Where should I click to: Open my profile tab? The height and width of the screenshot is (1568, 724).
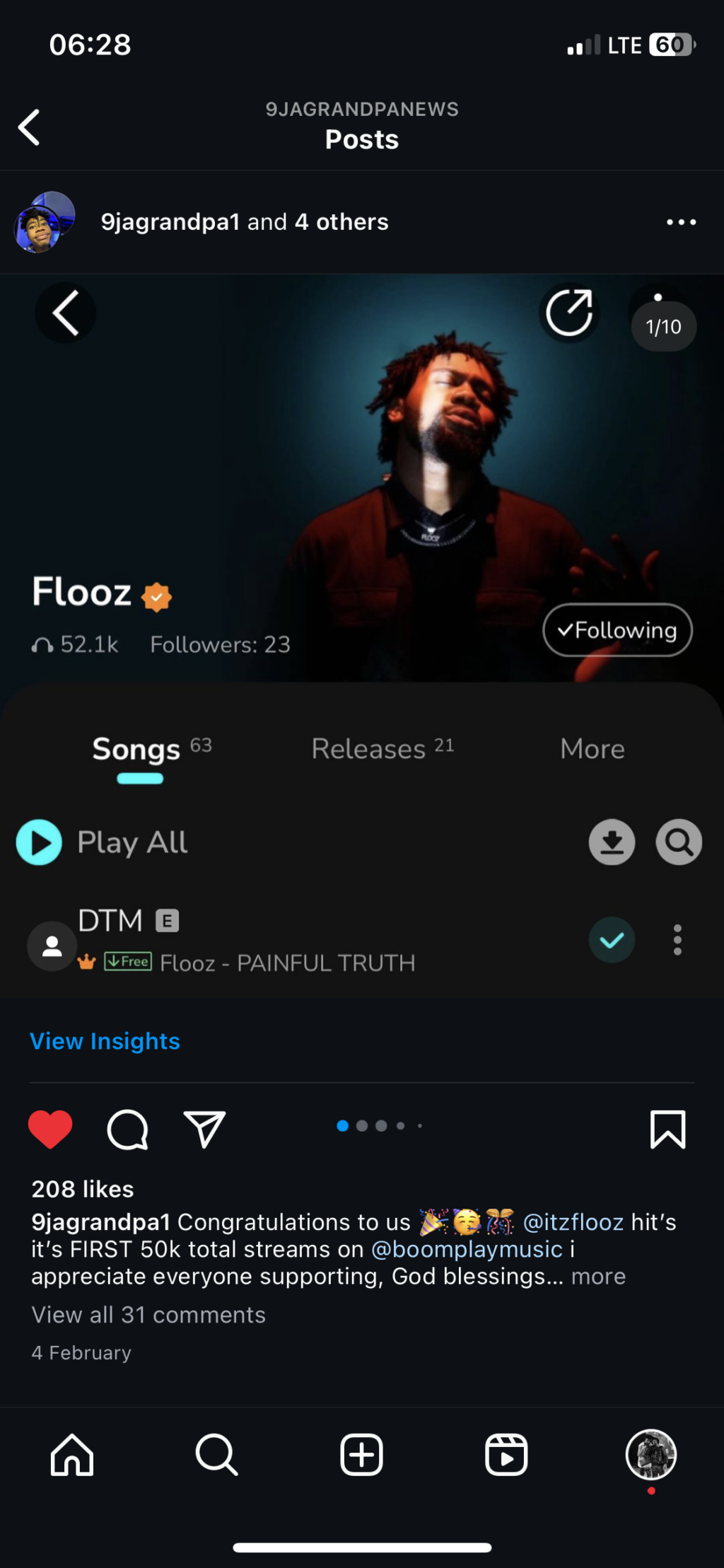(x=651, y=1455)
